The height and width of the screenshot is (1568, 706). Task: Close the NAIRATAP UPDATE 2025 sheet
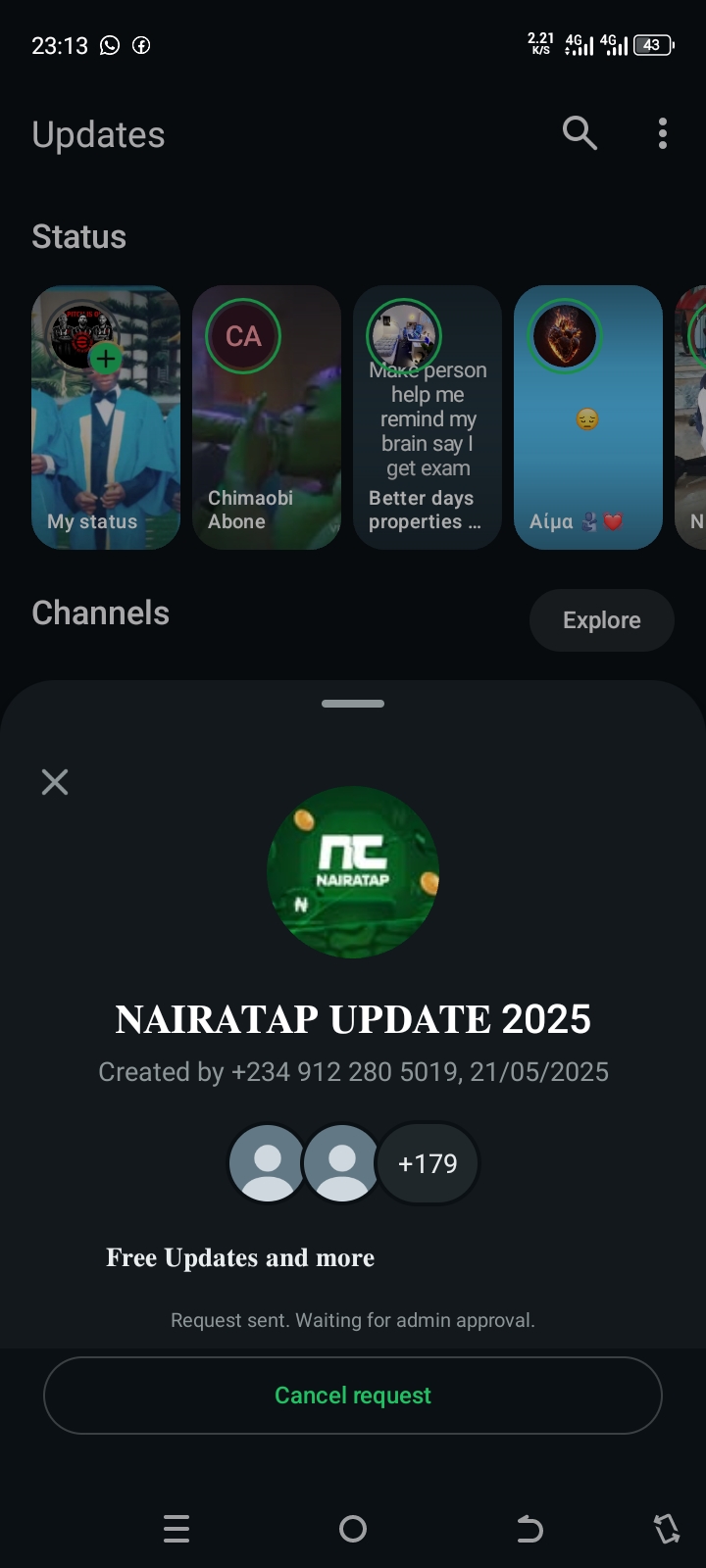[x=55, y=781]
